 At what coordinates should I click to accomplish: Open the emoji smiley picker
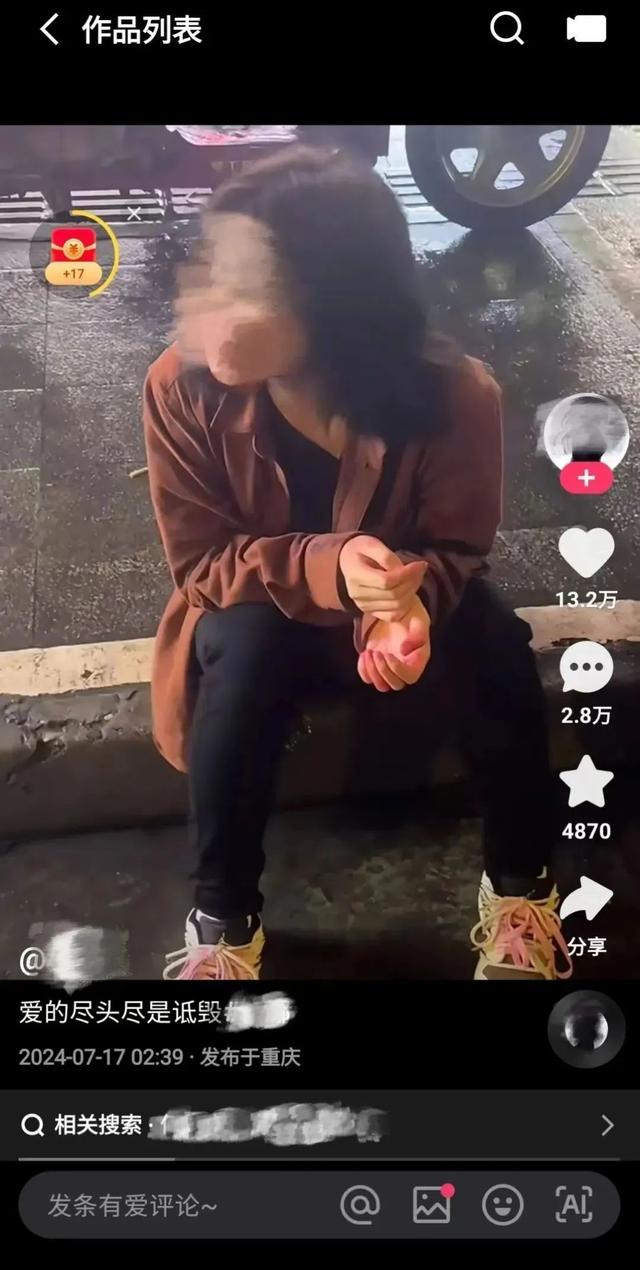click(x=502, y=1205)
